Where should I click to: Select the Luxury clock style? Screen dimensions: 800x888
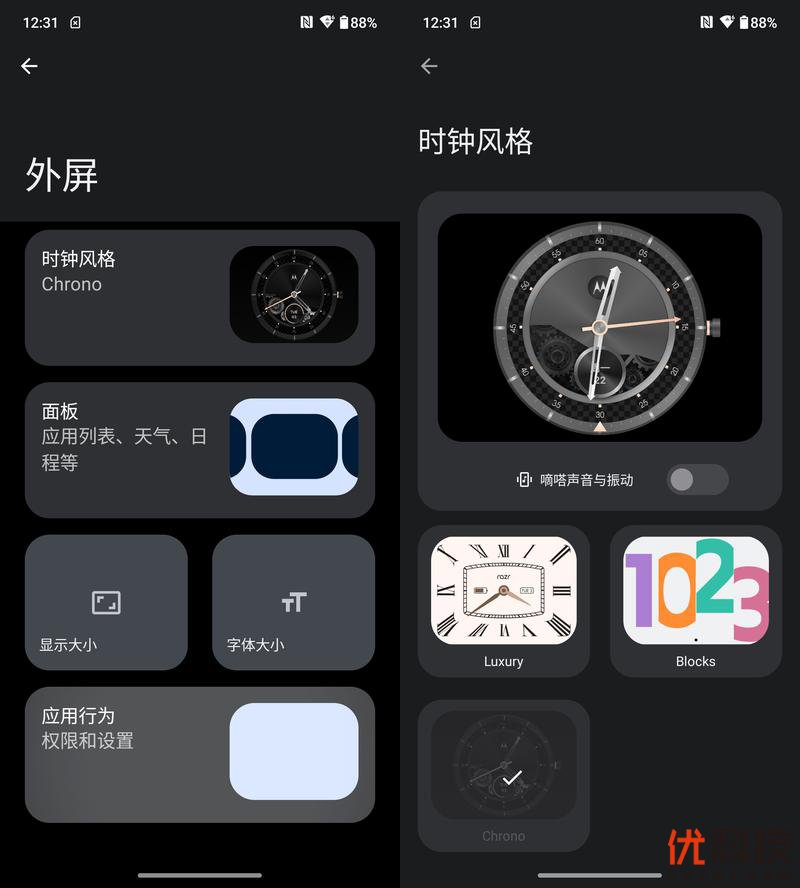[x=503, y=601]
